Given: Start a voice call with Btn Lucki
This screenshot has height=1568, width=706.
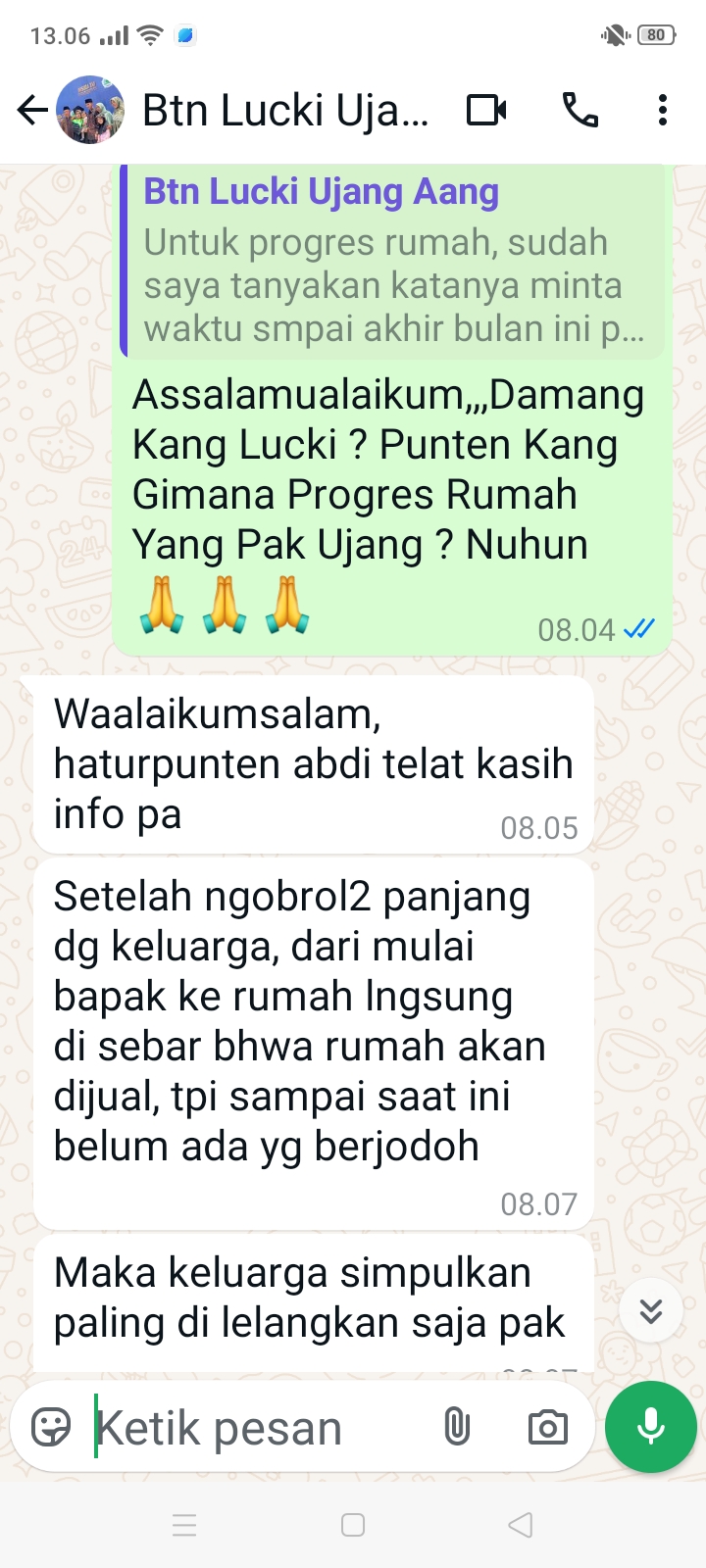Looking at the screenshot, I should 580,110.
